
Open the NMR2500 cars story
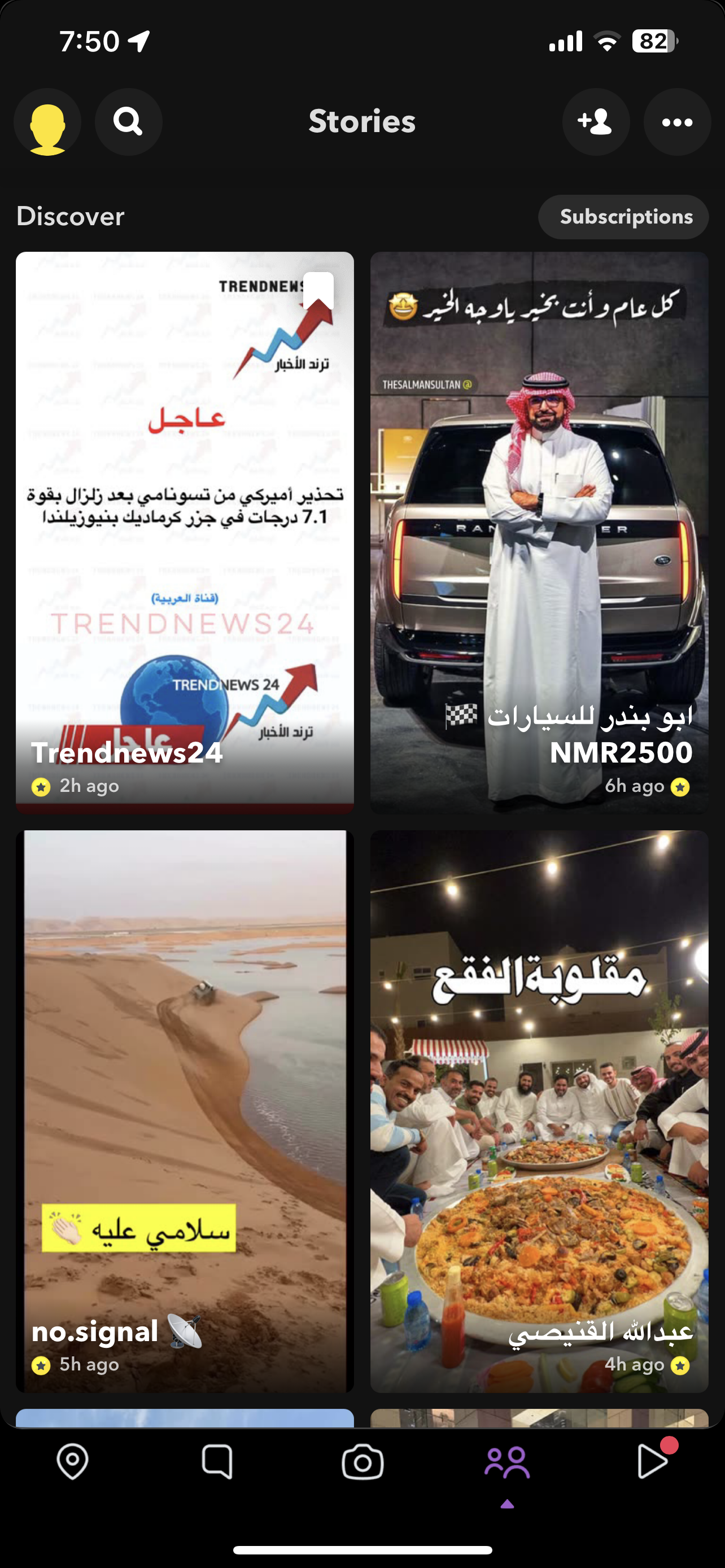pyautogui.click(x=539, y=533)
